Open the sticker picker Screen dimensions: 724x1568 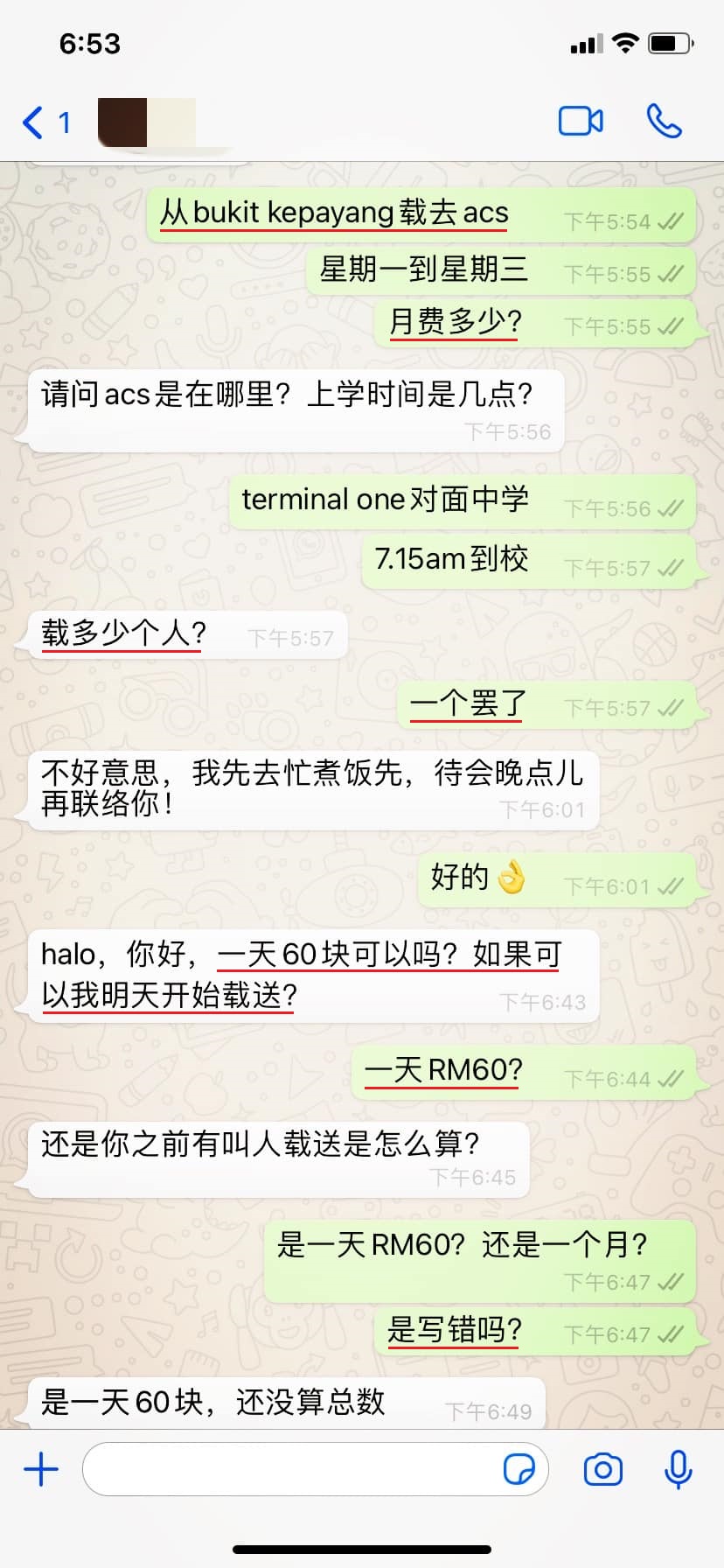pyautogui.click(x=519, y=1469)
